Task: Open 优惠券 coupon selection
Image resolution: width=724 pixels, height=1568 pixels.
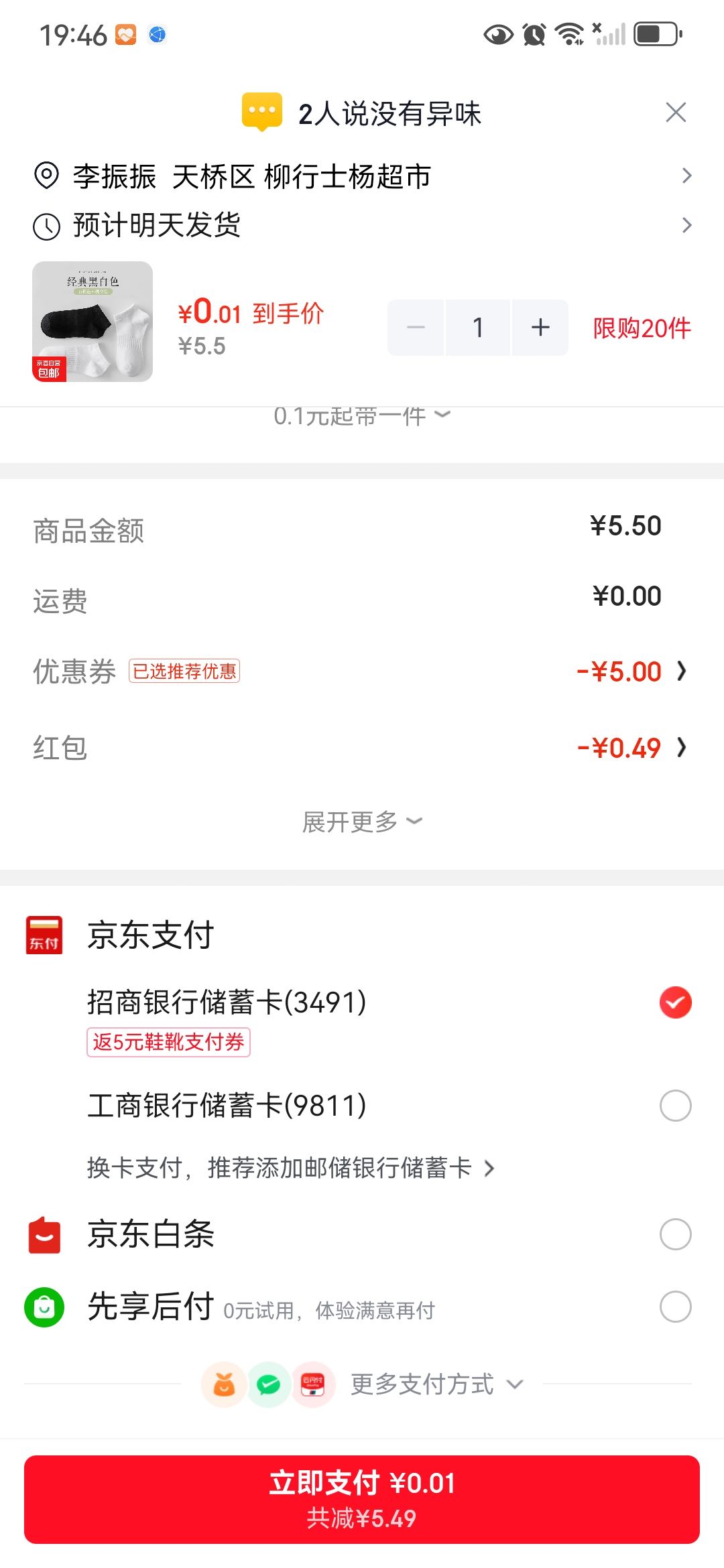Action: (x=362, y=671)
